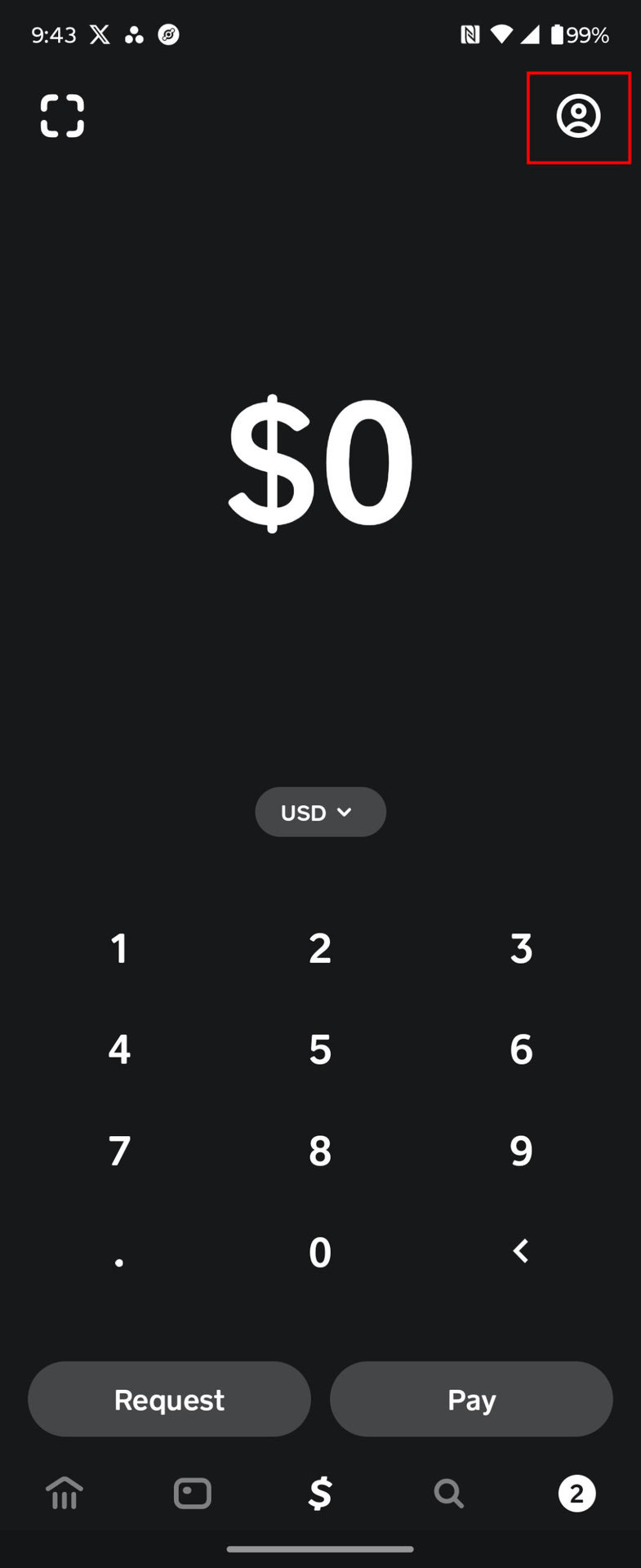Tap the Request button
This screenshot has width=641, height=1568.
(x=169, y=1399)
